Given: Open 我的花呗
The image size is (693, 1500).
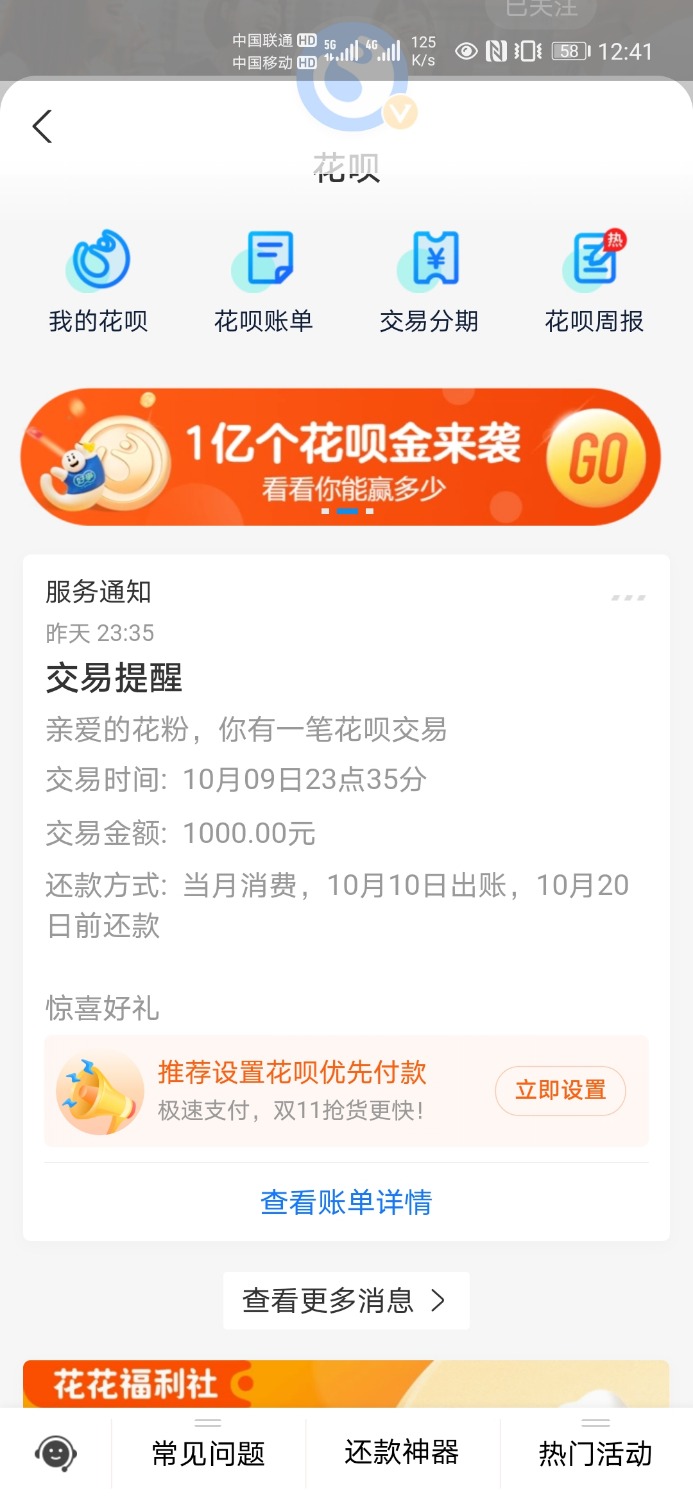Looking at the screenshot, I should click(98, 281).
